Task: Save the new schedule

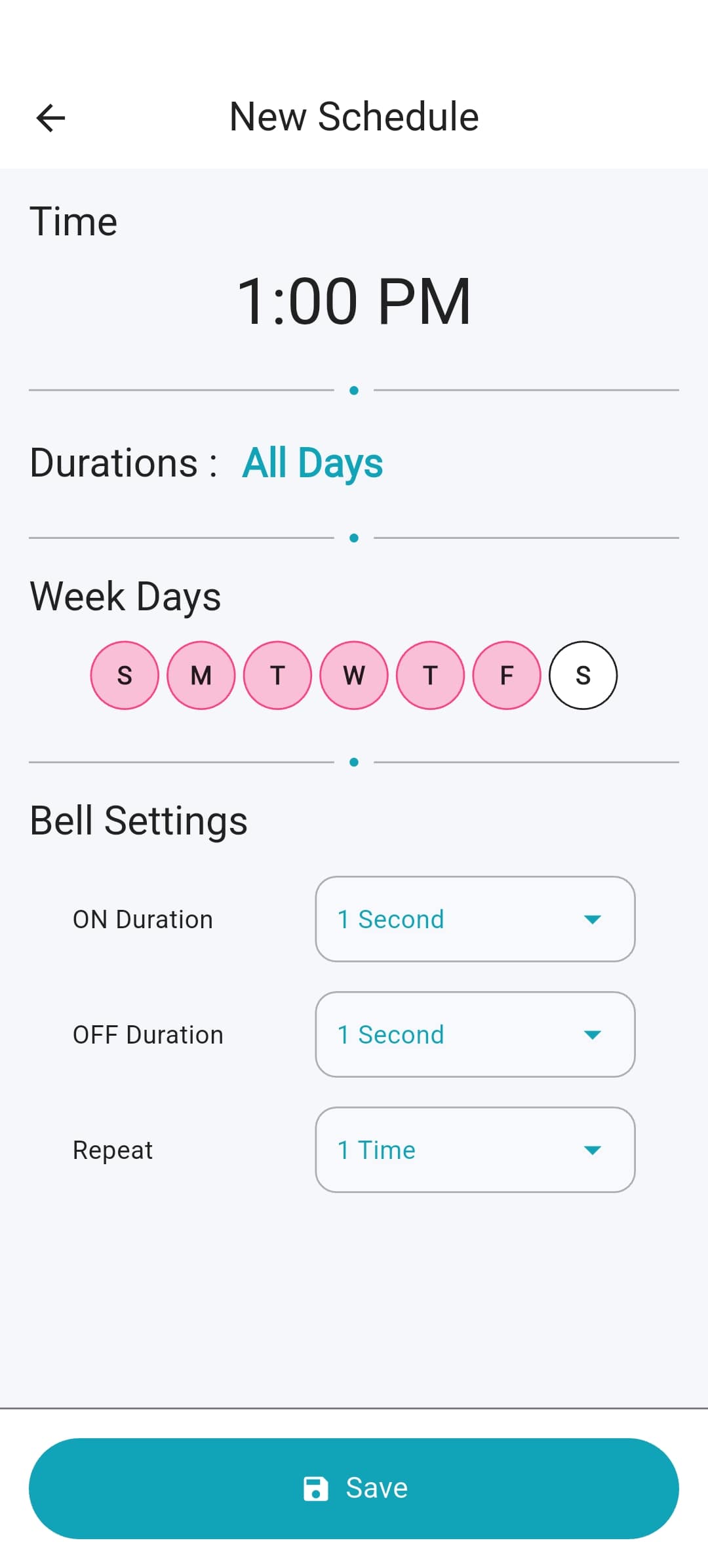Action: 354,1488
